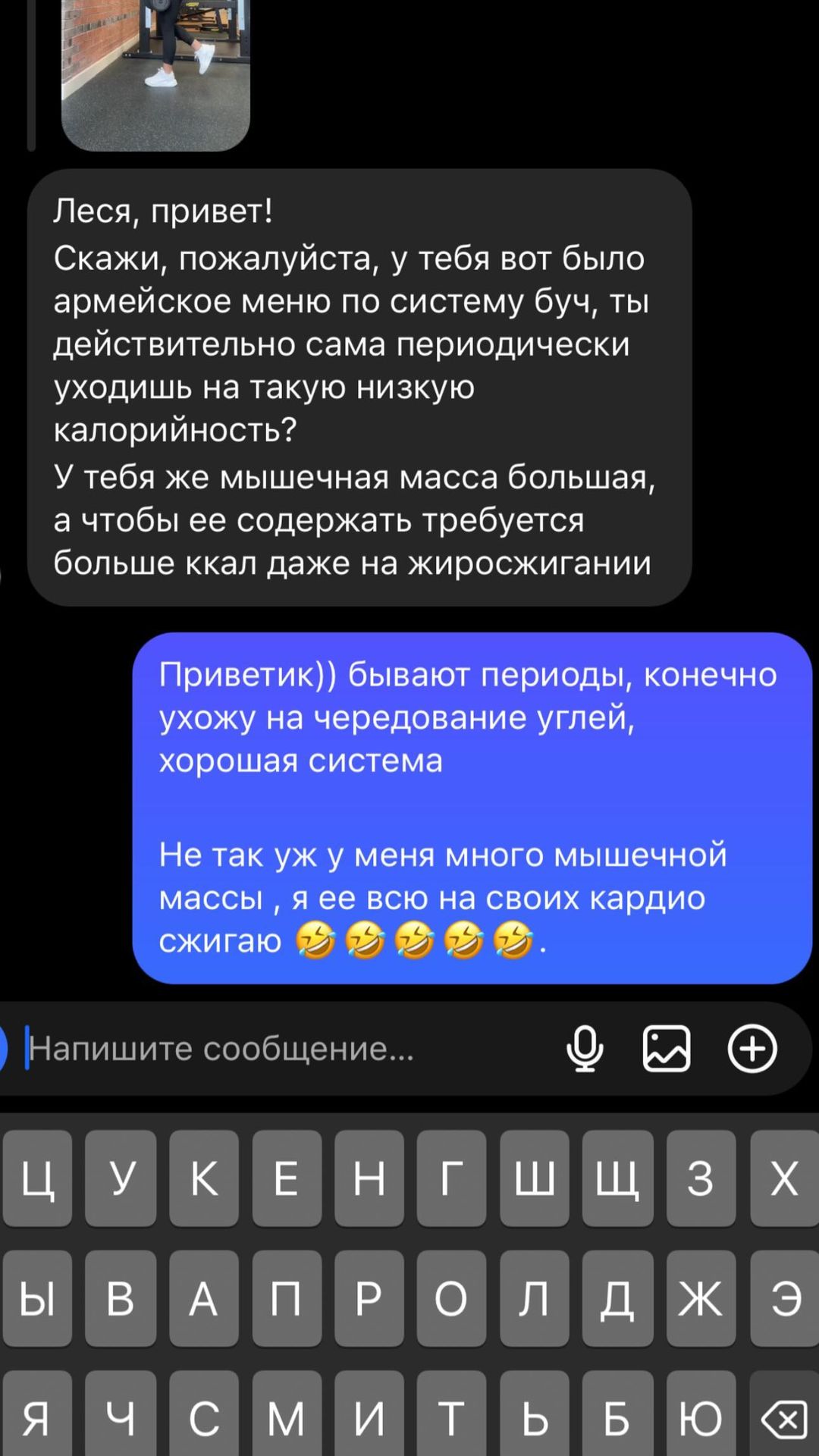Viewport: 819px width, 1456px height.
Task: Record a voice message with microphone
Action: pos(585,1049)
